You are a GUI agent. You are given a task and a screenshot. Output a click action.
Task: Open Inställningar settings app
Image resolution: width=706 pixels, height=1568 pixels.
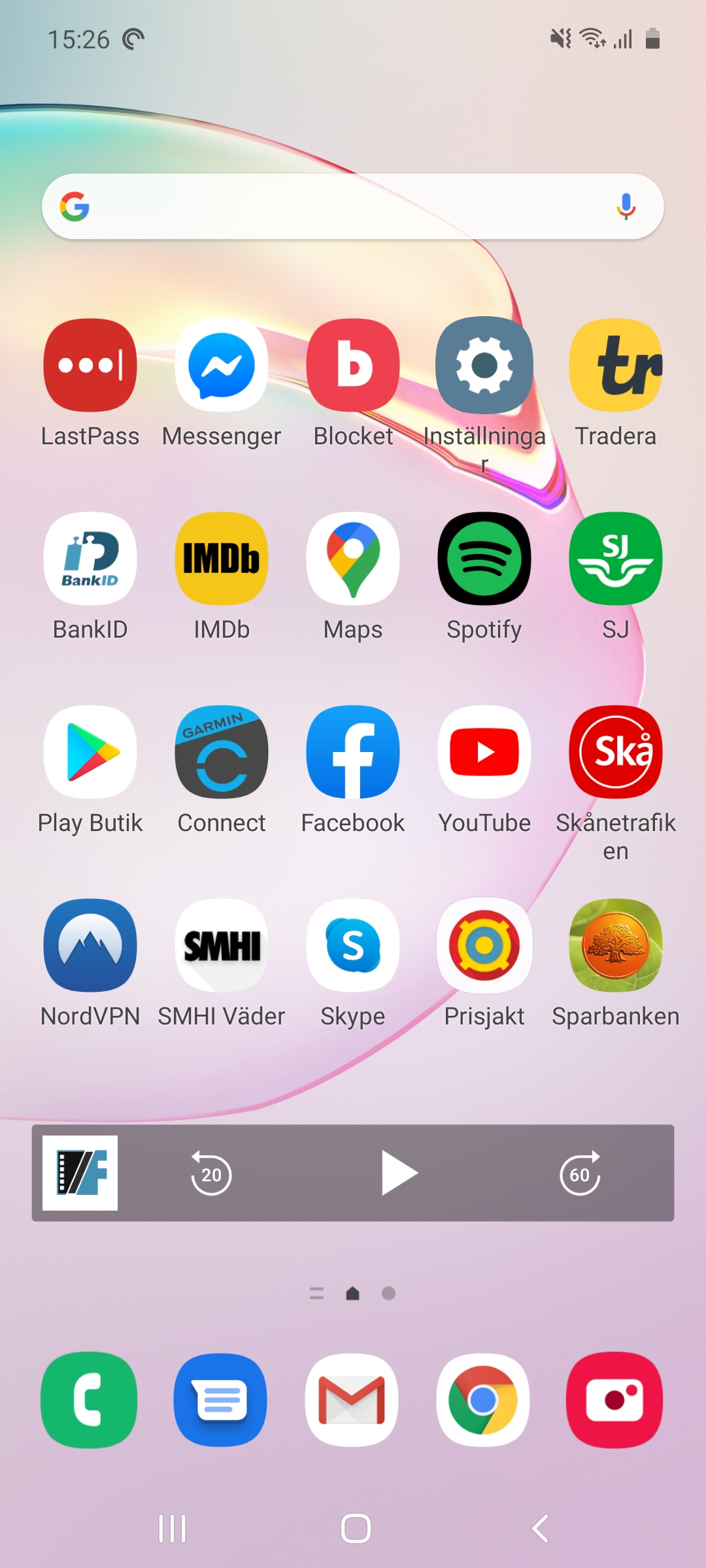point(484,365)
